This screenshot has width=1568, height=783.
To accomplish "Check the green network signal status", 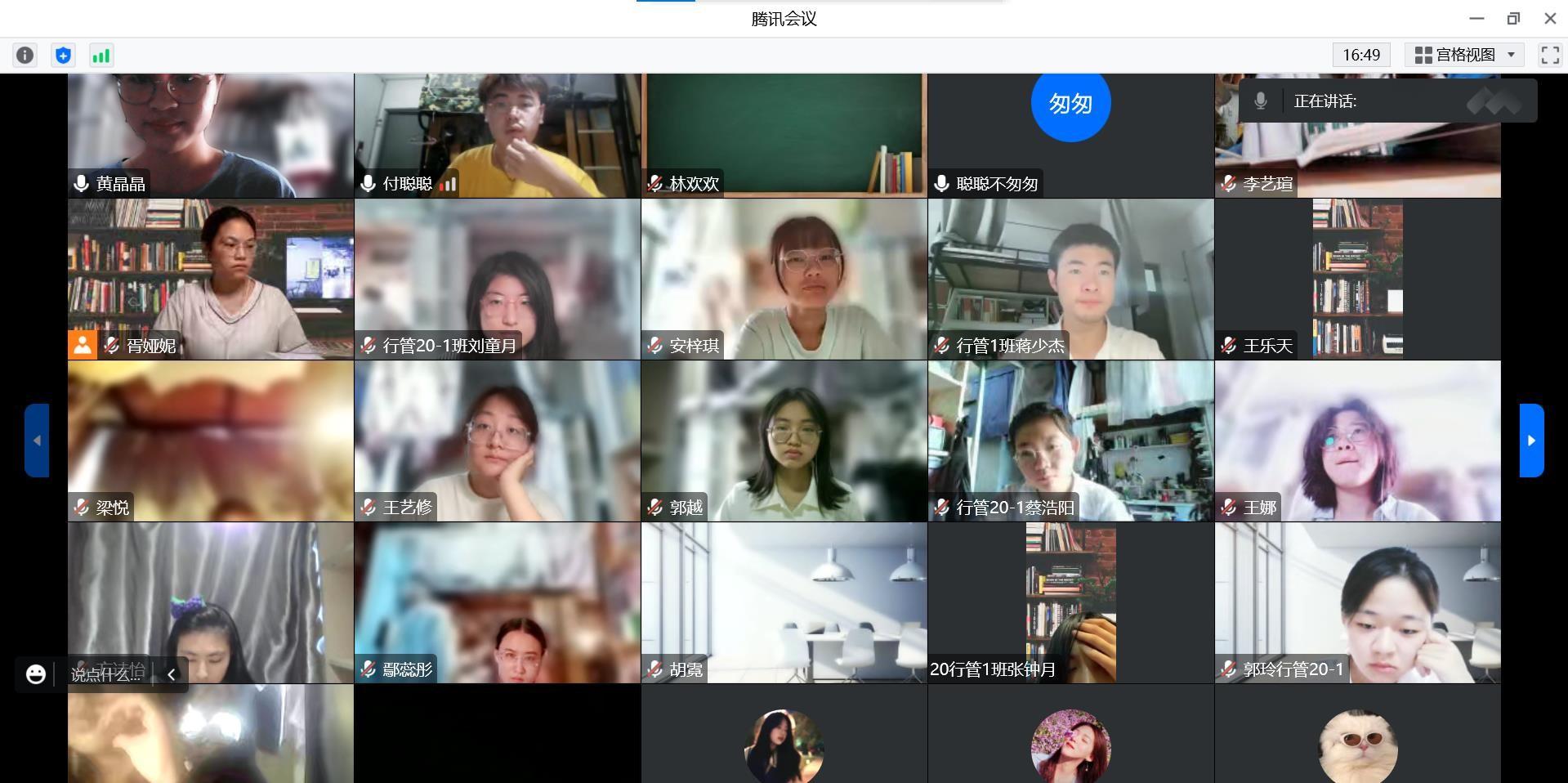I will pos(101,55).
